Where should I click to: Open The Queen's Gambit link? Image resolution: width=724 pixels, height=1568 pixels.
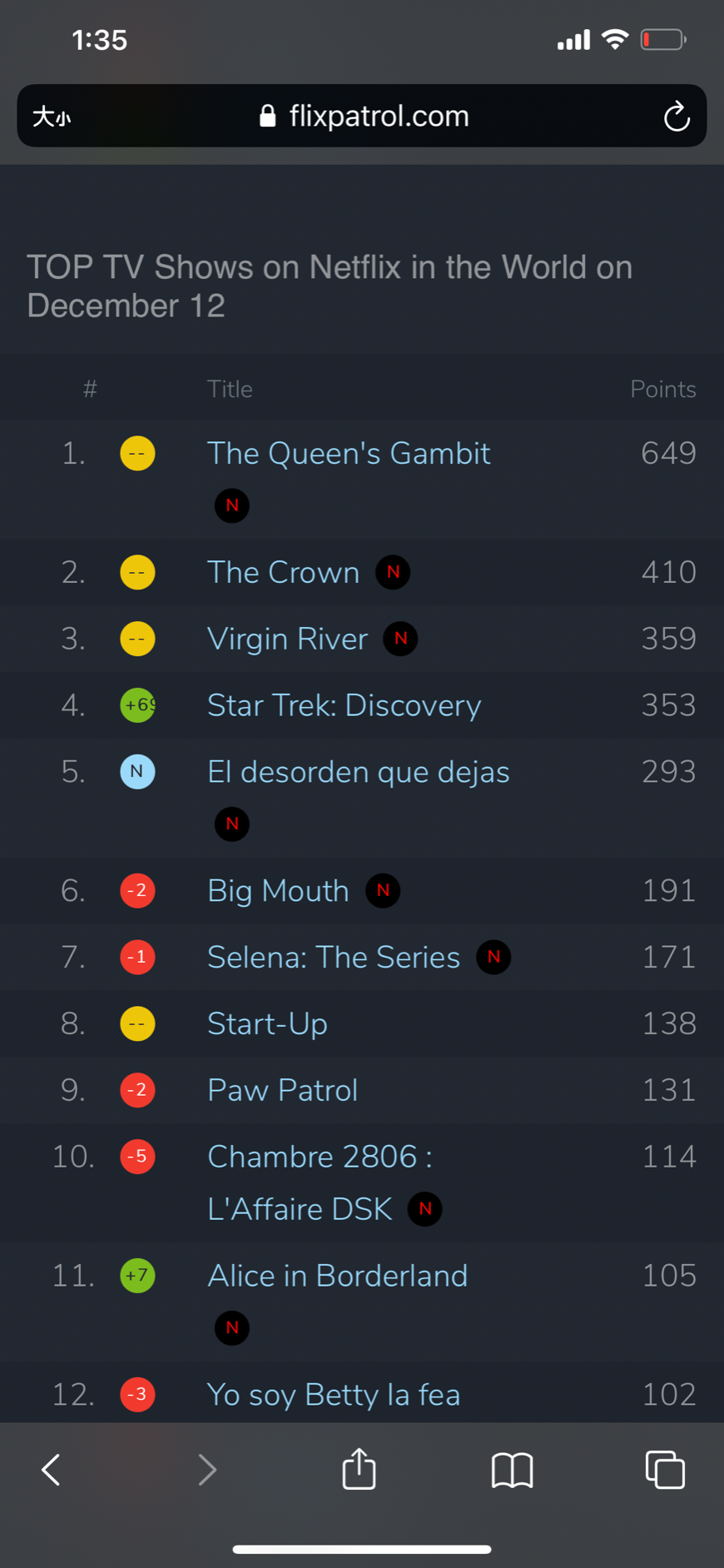coord(349,454)
